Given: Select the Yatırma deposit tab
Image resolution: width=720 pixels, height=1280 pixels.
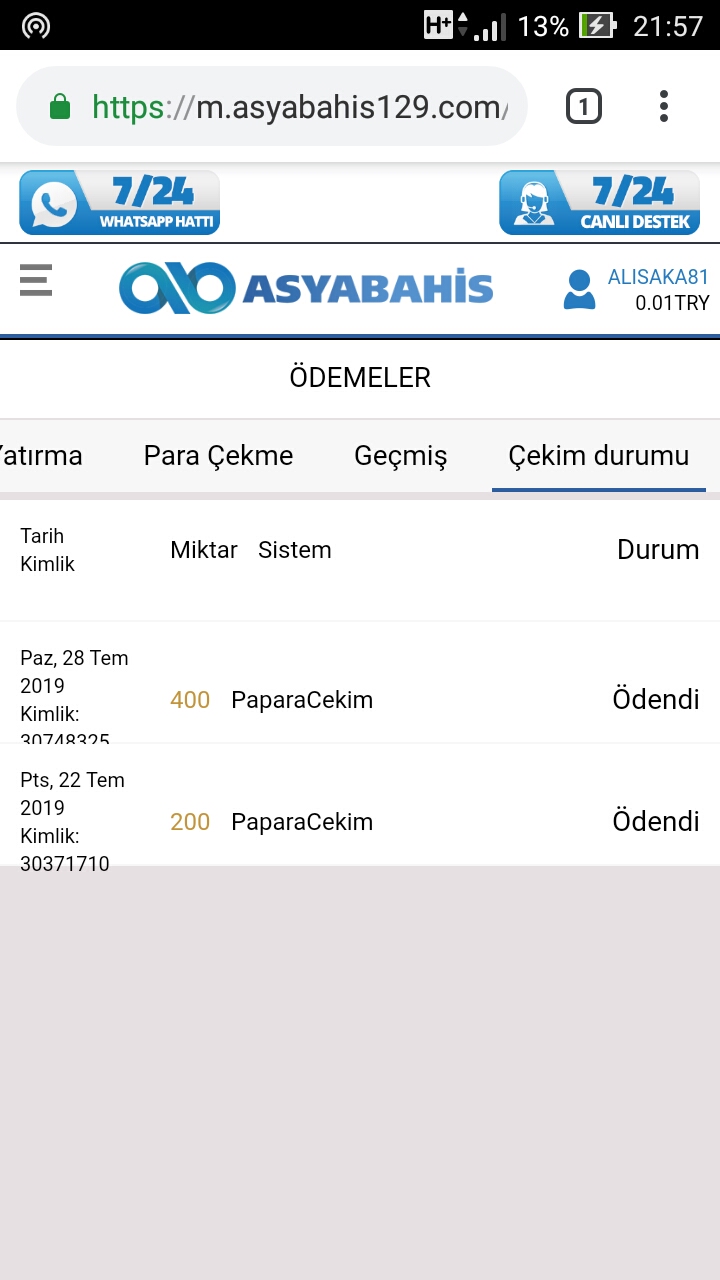Looking at the screenshot, I should tap(42, 455).
